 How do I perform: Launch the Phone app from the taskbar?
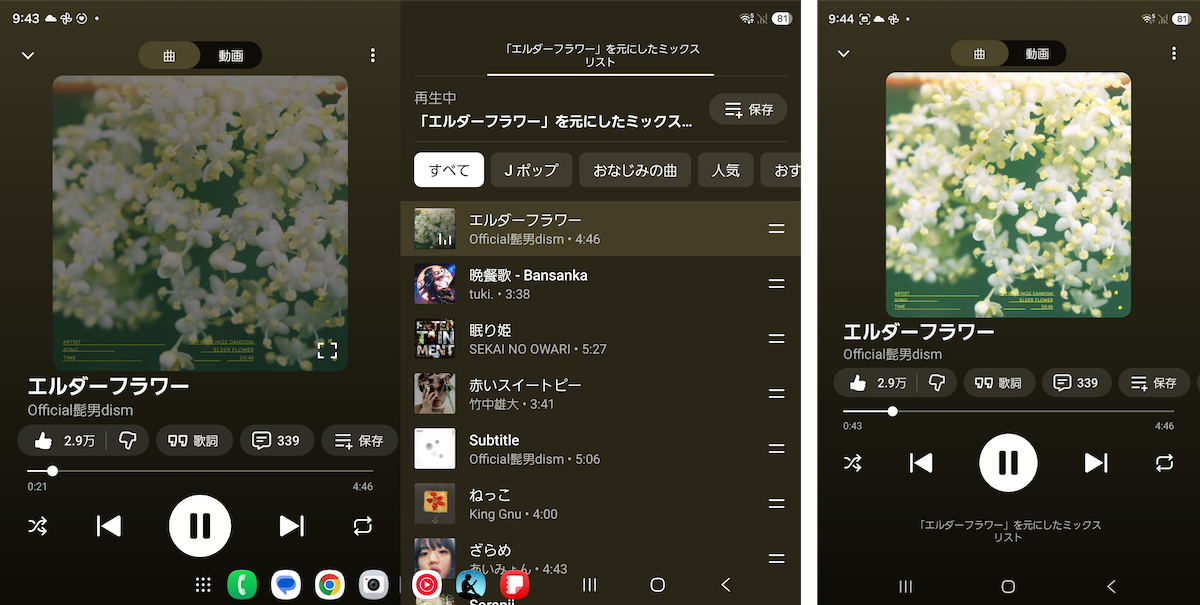(x=242, y=585)
